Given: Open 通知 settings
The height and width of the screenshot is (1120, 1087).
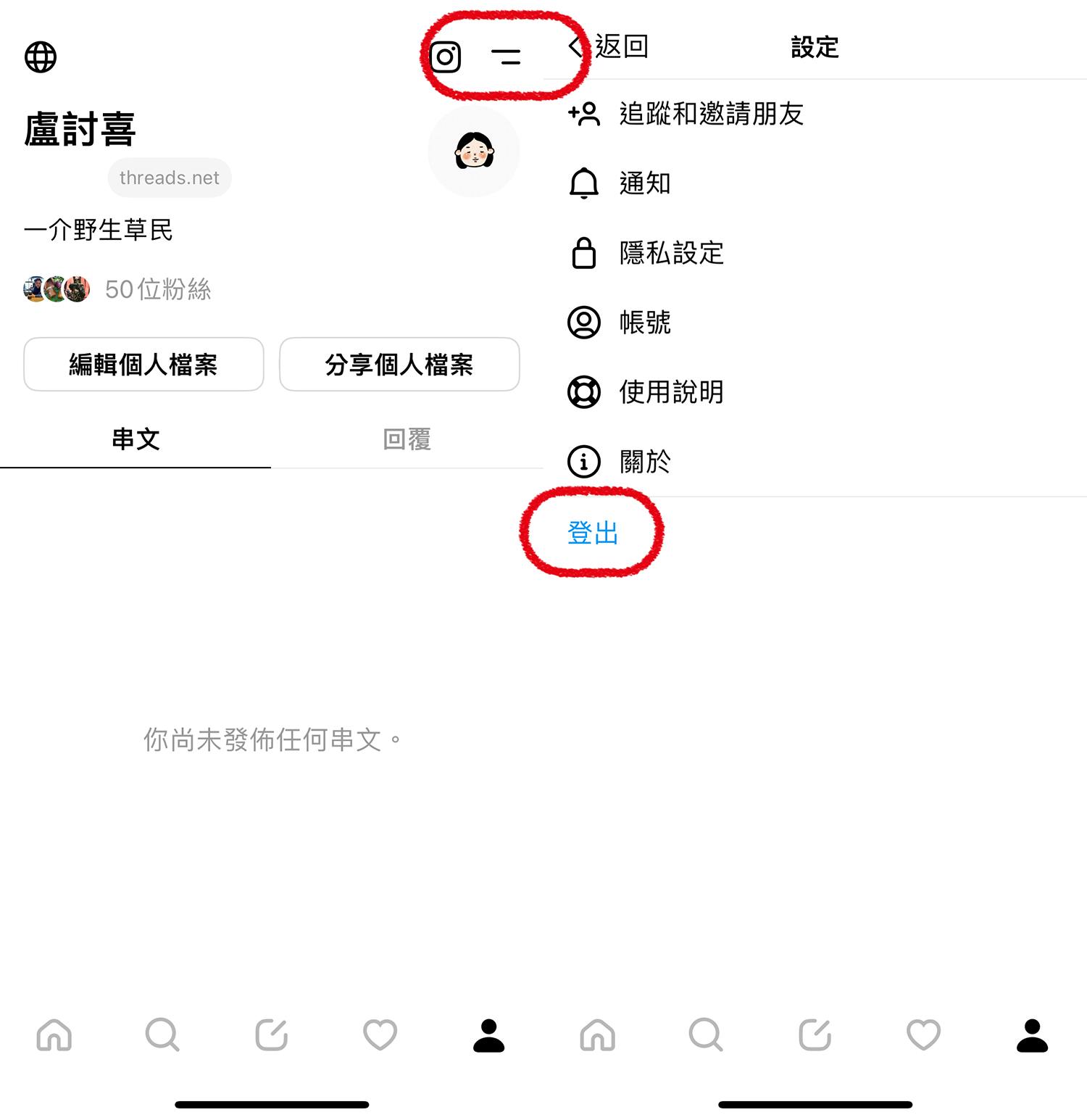Looking at the screenshot, I should coord(644,183).
